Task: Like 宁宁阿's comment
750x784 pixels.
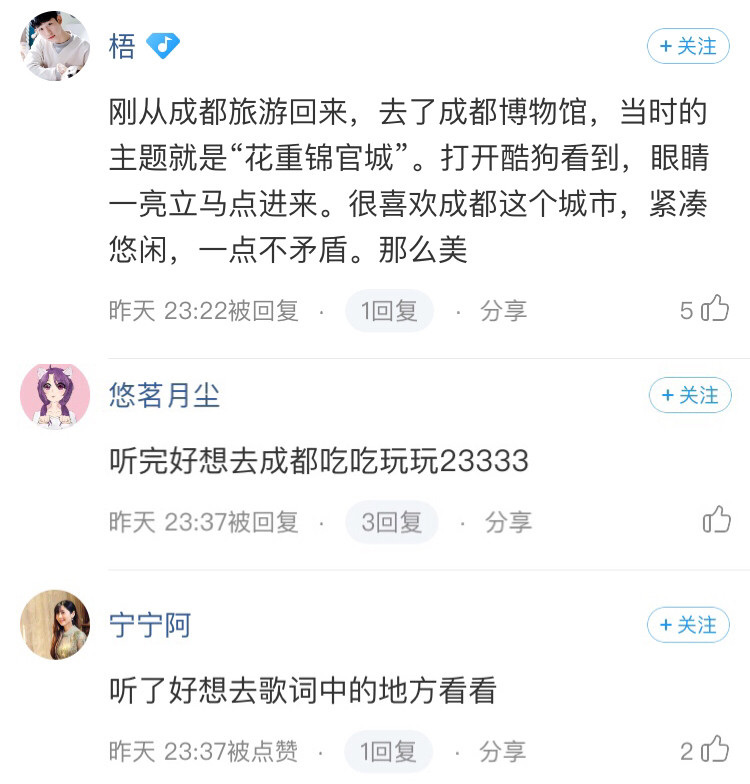Action: [716, 750]
